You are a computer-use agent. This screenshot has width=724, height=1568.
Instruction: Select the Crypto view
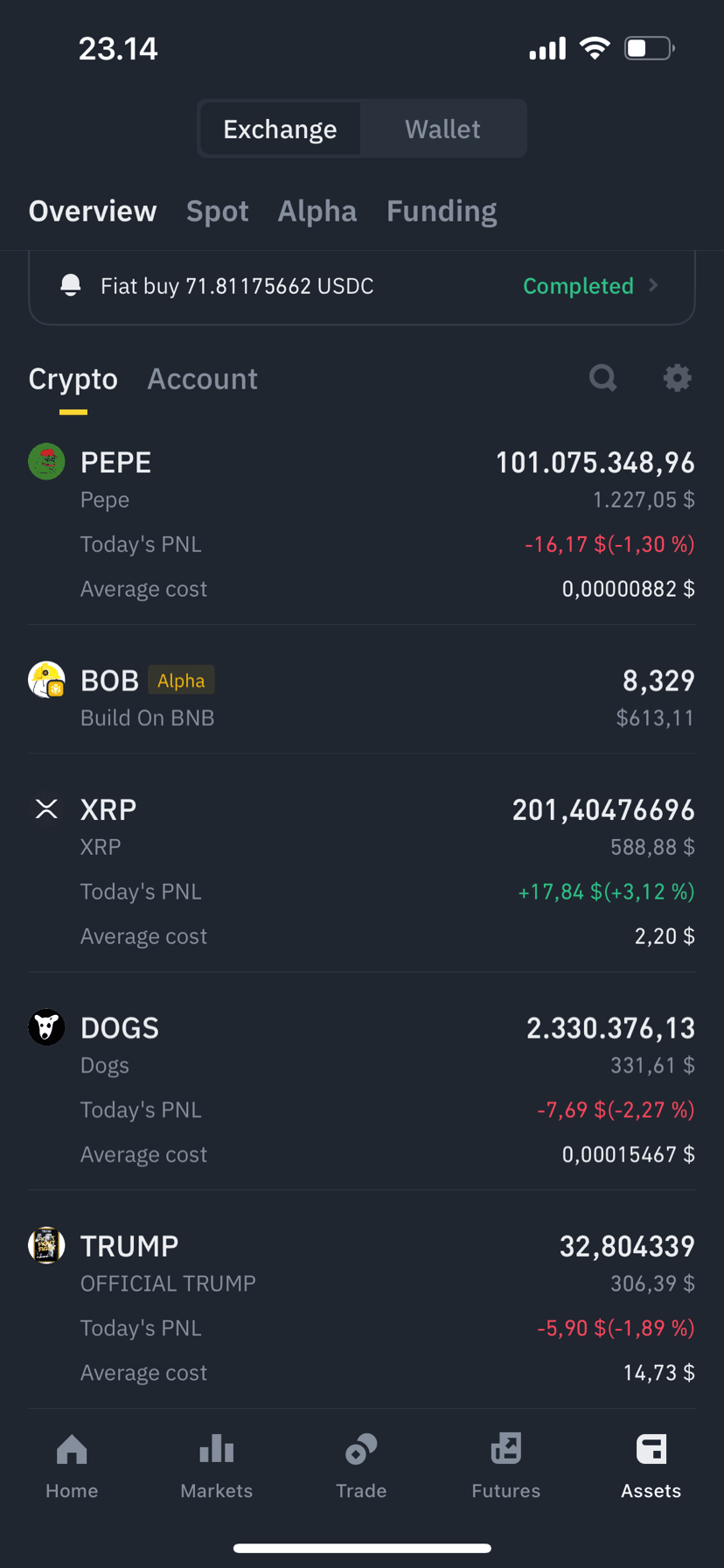click(73, 379)
